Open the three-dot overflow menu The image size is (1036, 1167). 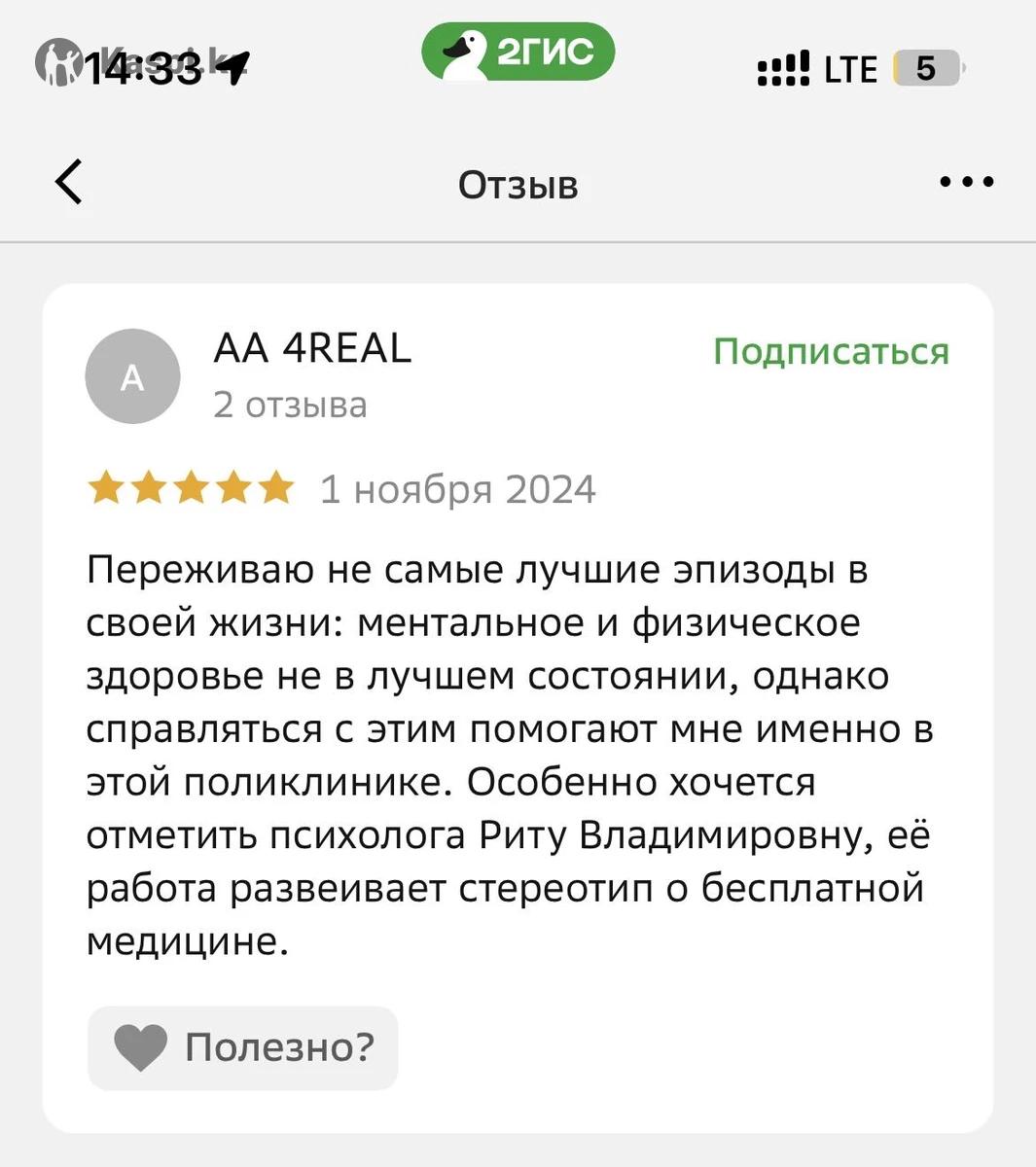(966, 182)
